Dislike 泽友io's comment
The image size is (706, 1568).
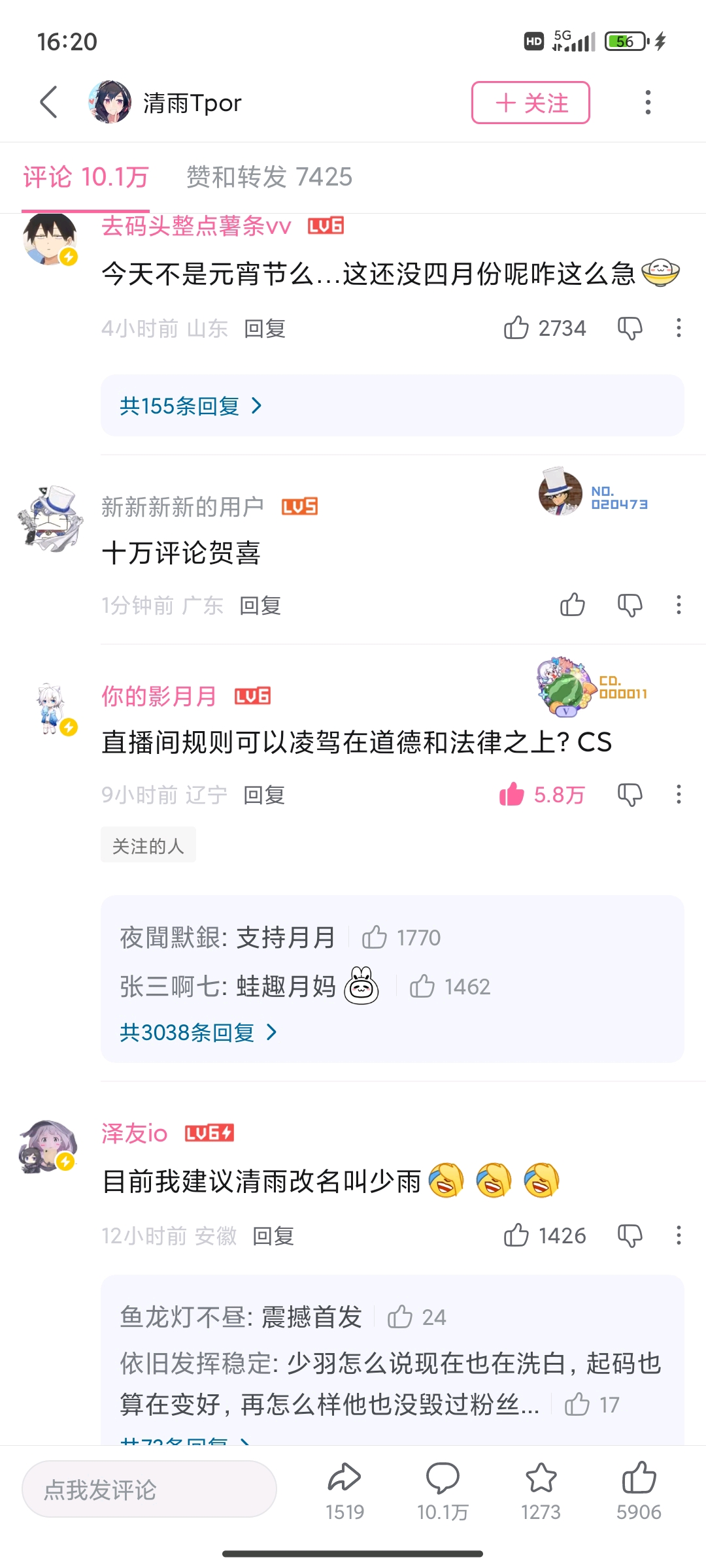point(630,1235)
